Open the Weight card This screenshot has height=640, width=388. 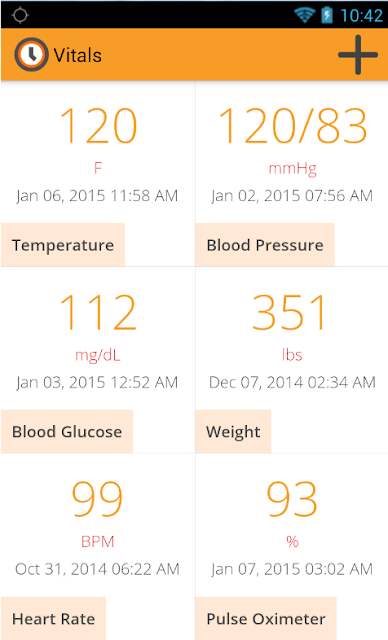click(x=292, y=360)
